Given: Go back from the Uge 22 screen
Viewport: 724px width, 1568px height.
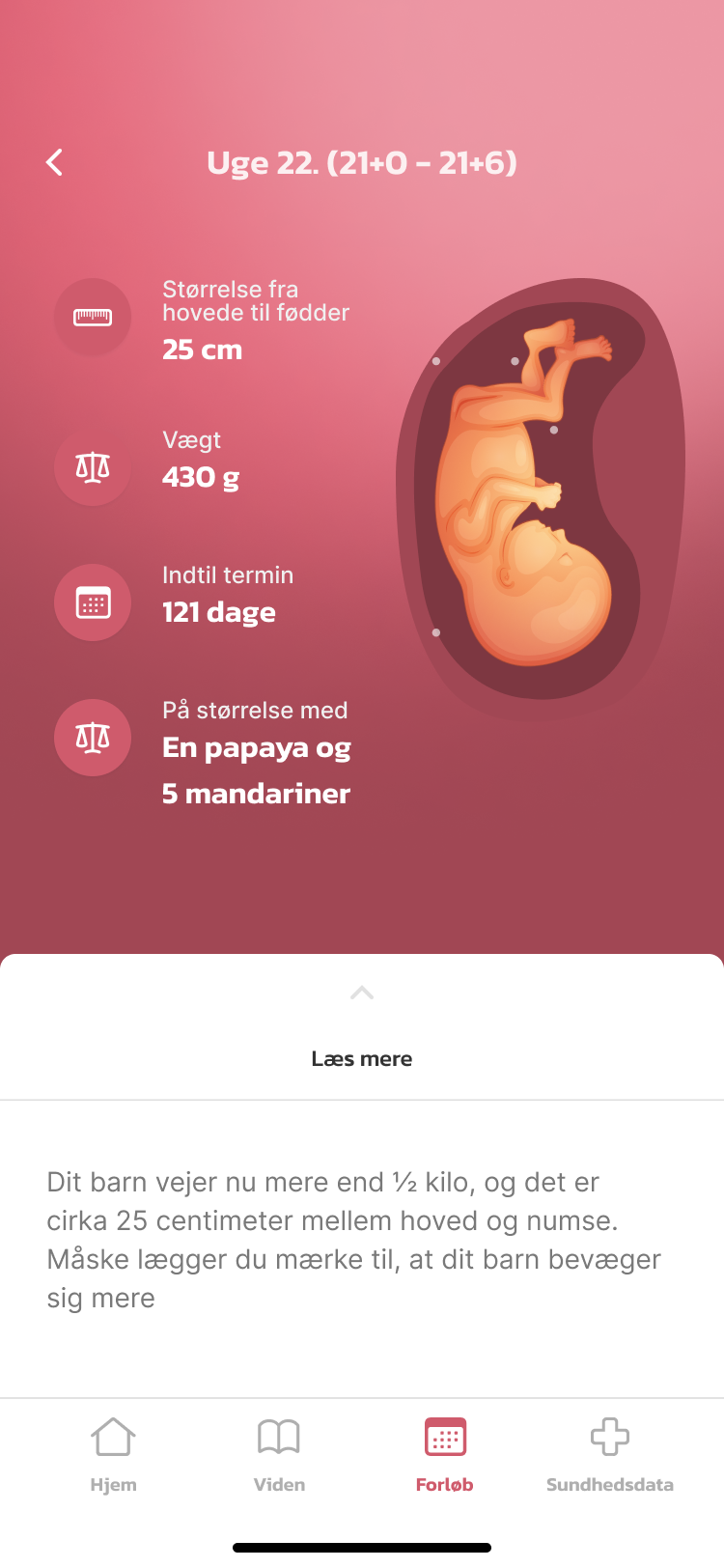Looking at the screenshot, I should pyautogui.click(x=55, y=162).
